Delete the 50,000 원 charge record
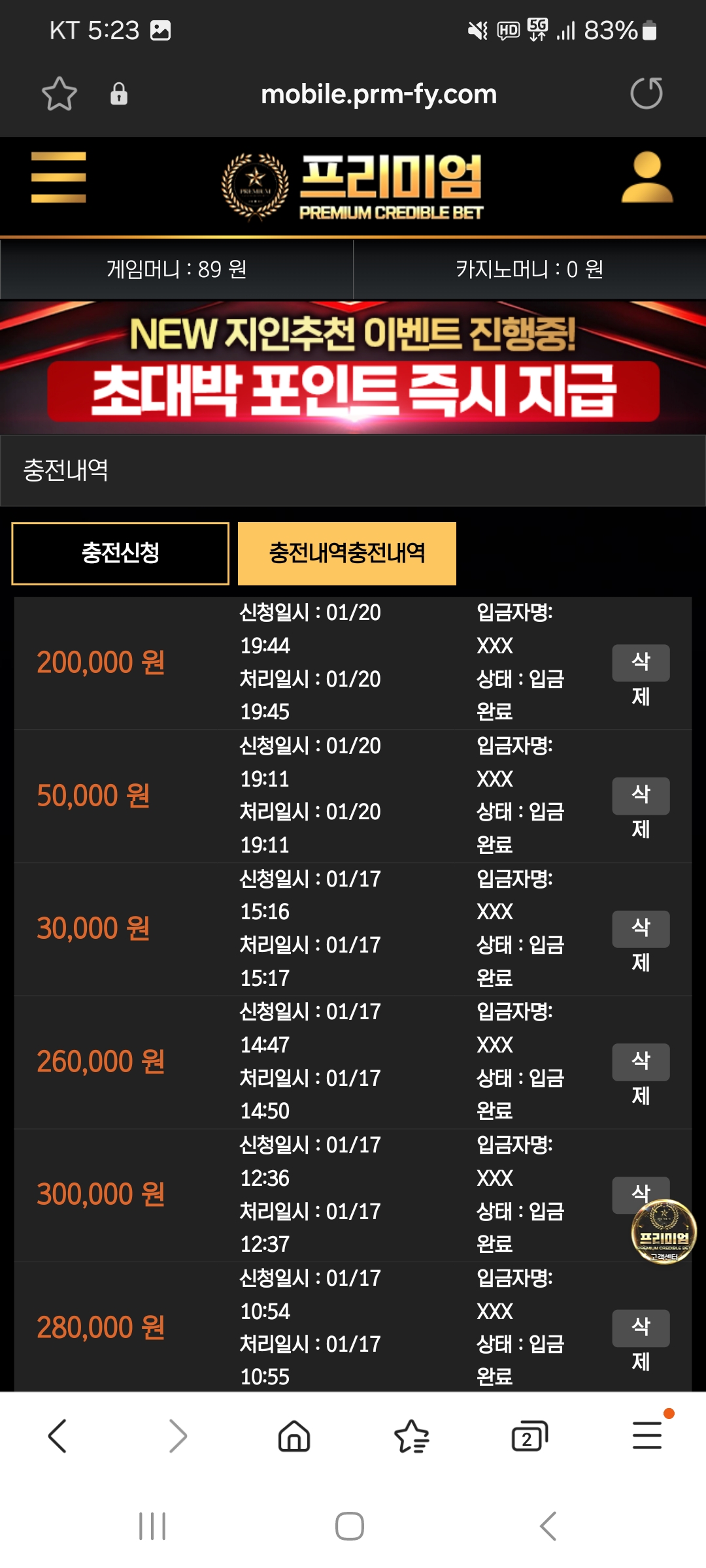Image resolution: width=706 pixels, height=1568 pixels. (x=641, y=796)
